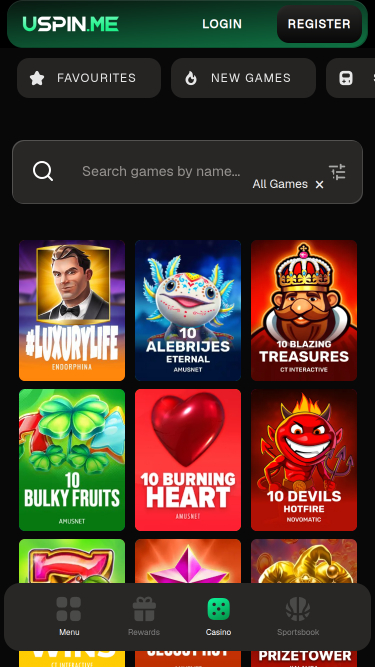Go to the Casino tab
This screenshot has height=667, width=375.
click(219, 616)
